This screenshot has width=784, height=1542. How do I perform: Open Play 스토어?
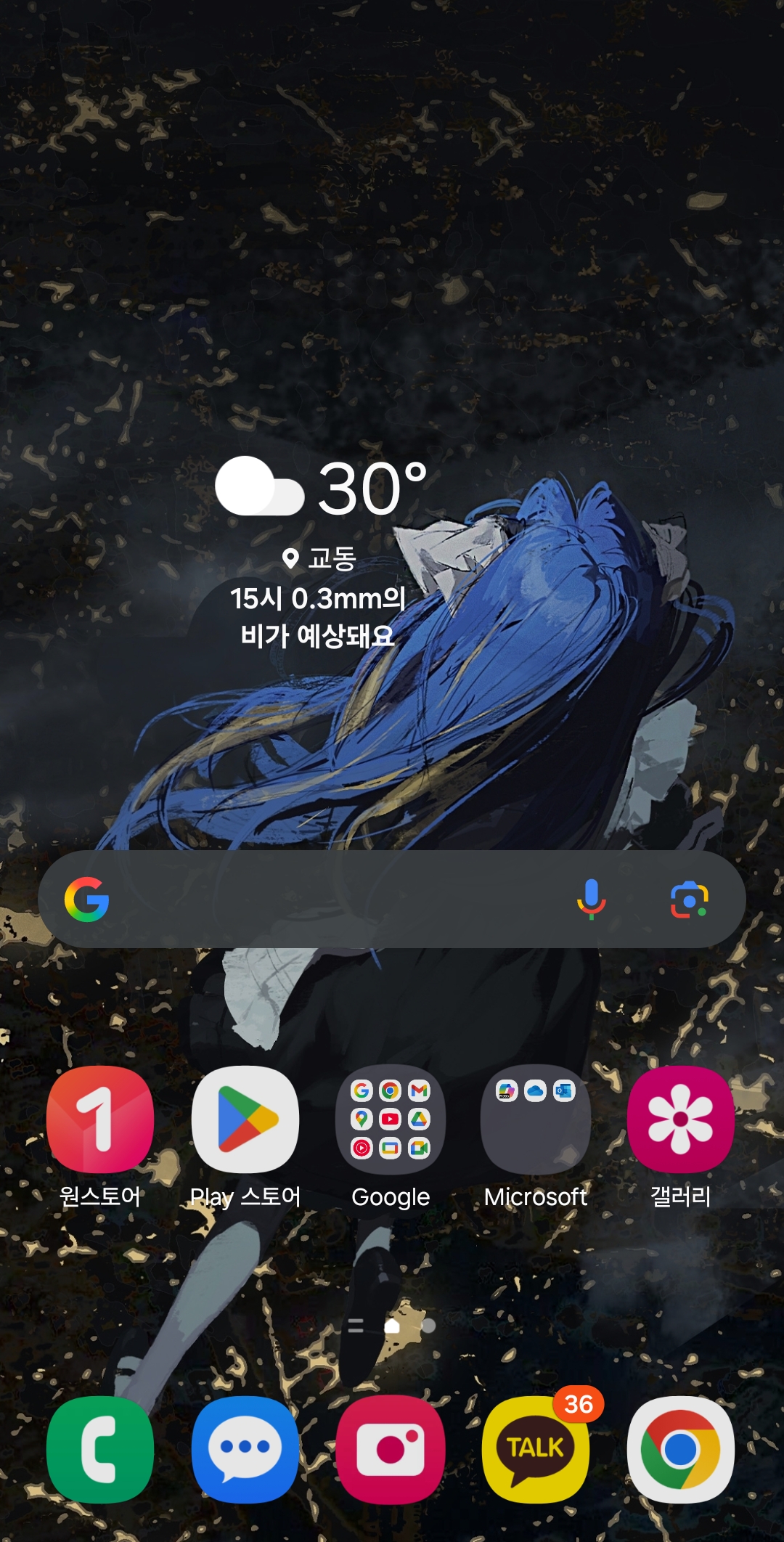click(x=245, y=1119)
